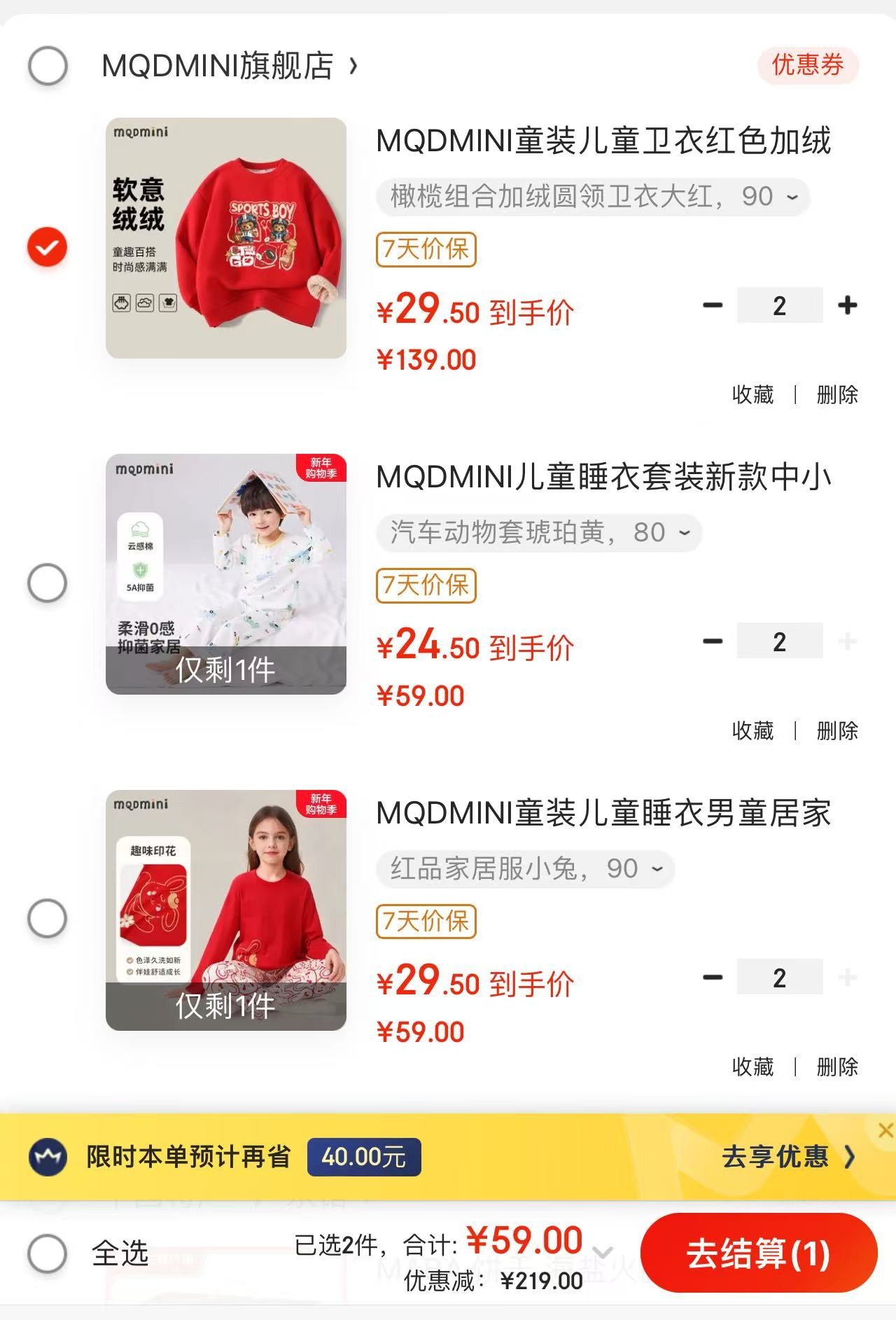The image size is (896, 1320).
Task: Delete the 儿童卫衣红色加绒 item
Action: pyautogui.click(x=836, y=395)
